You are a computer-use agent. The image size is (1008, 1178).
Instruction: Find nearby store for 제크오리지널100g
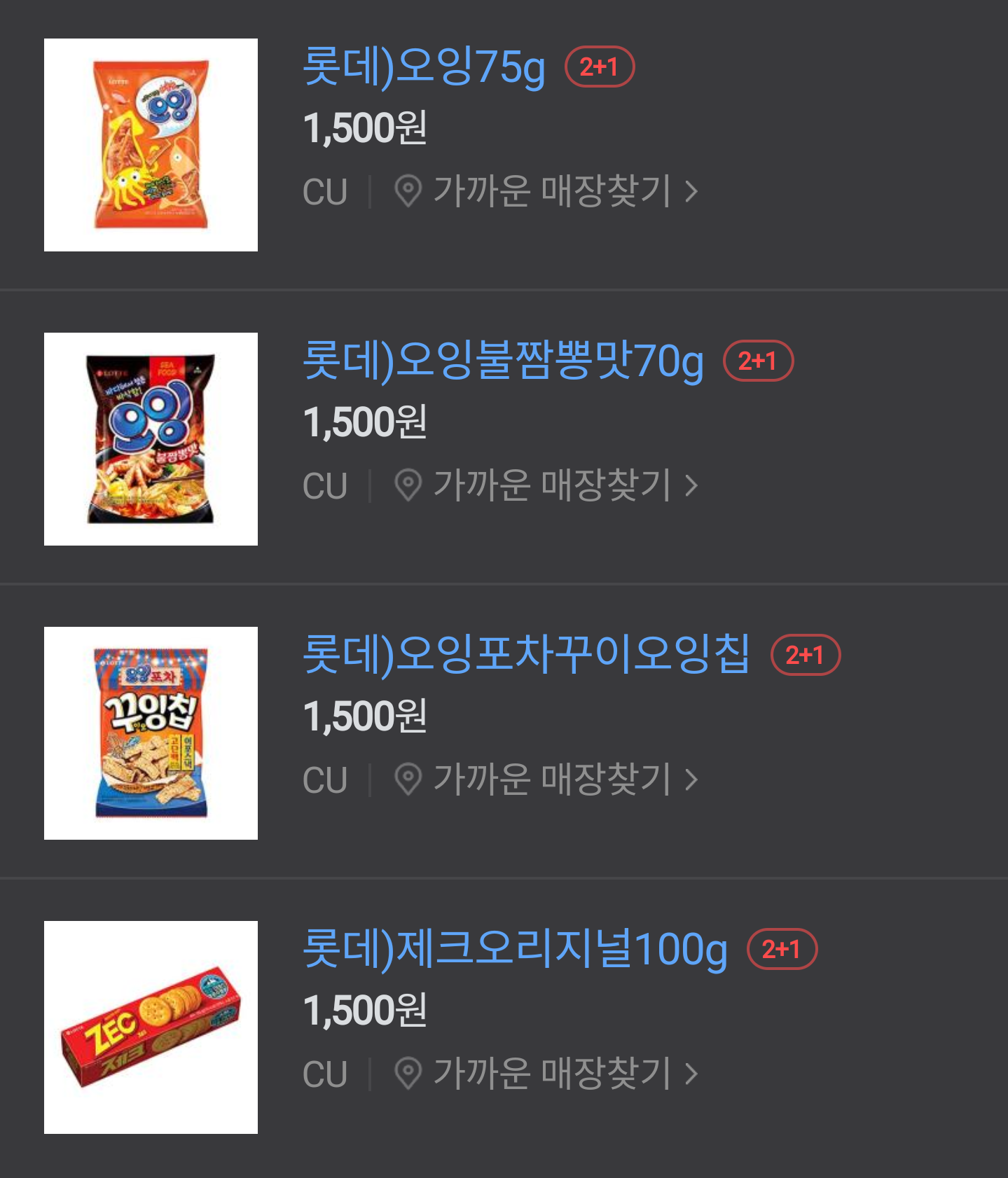tap(546, 1074)
